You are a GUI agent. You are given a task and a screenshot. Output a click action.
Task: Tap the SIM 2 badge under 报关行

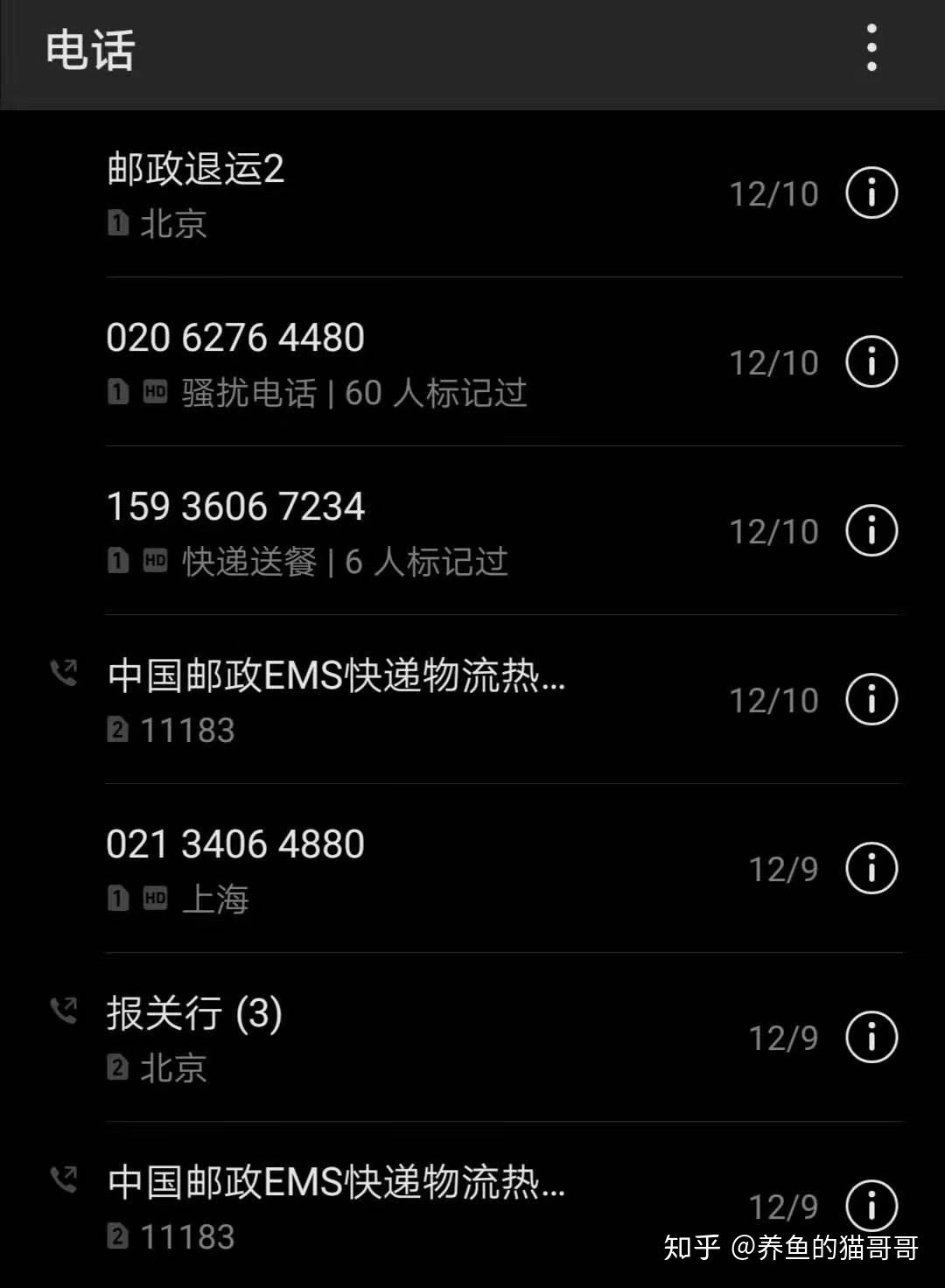[119, 1067]
